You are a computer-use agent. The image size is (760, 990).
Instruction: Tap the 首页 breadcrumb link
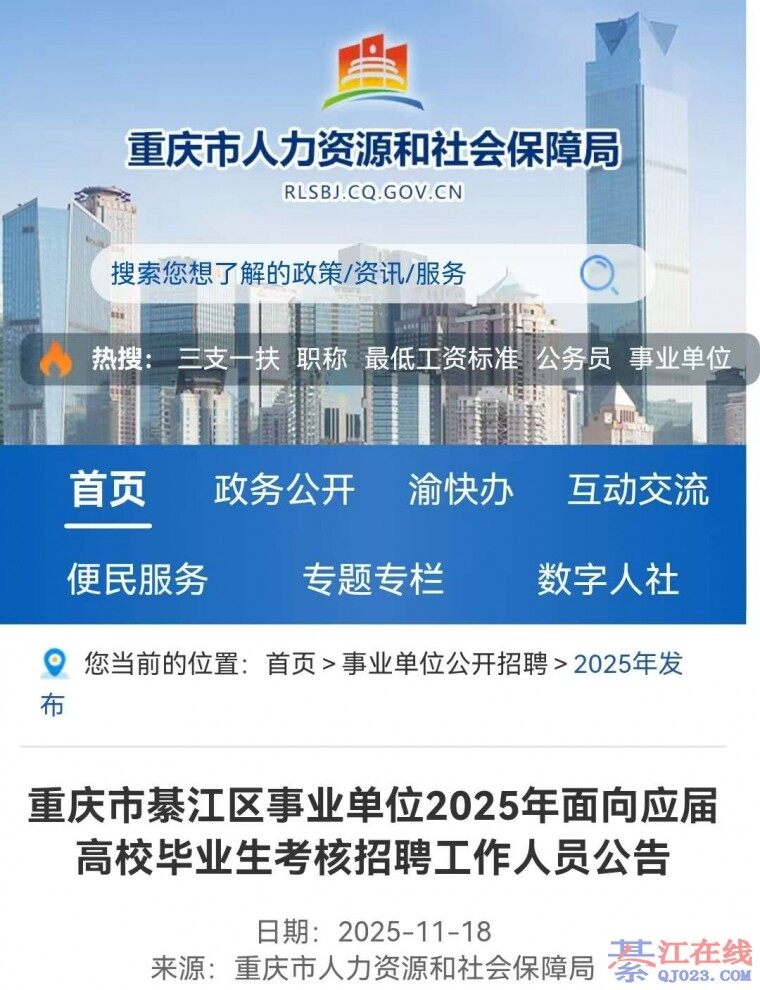291,663
